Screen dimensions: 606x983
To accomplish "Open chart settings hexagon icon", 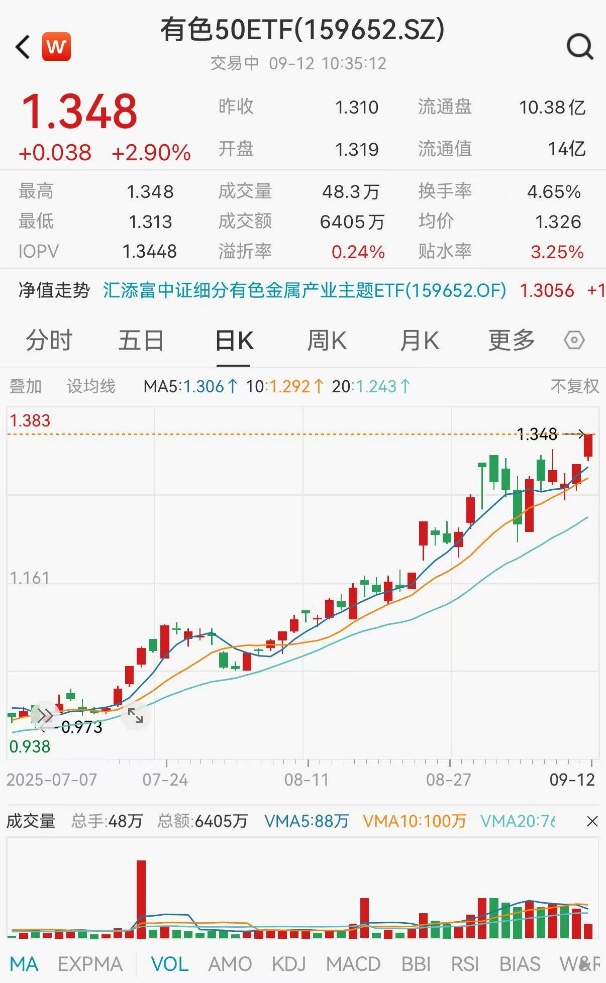I will [x=574, y=340].
